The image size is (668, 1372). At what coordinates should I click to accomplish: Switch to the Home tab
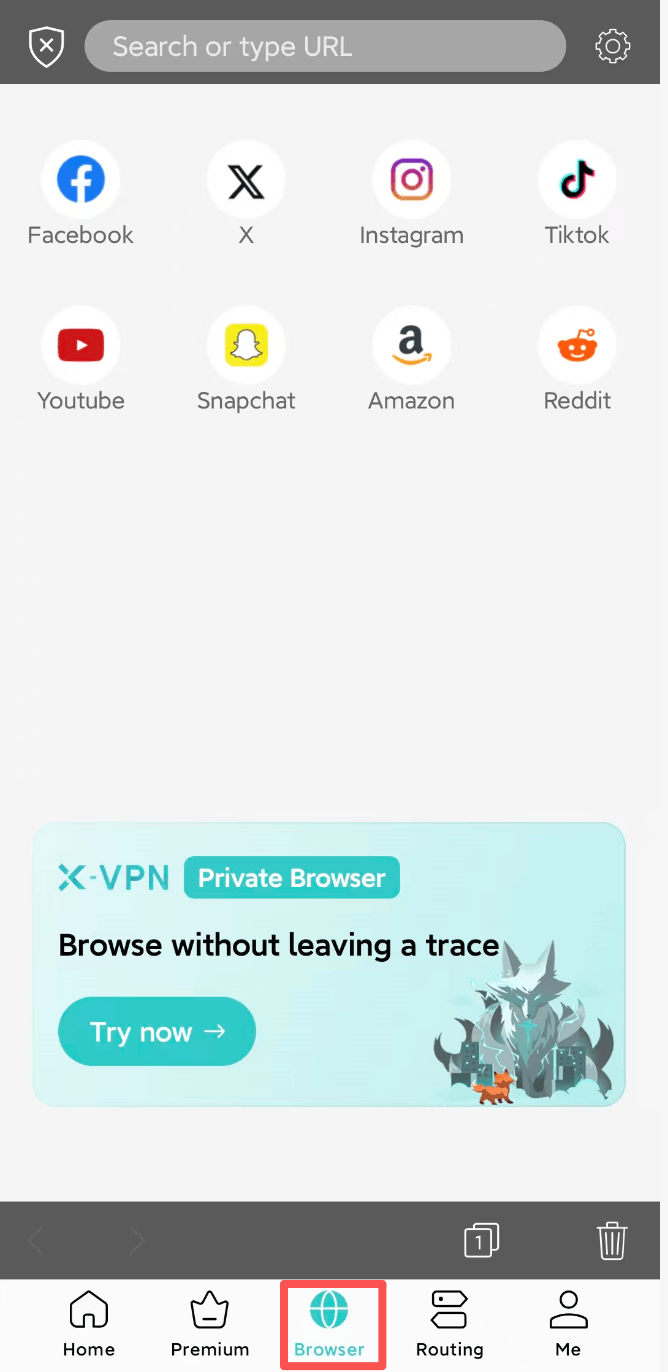(89, 1324)
